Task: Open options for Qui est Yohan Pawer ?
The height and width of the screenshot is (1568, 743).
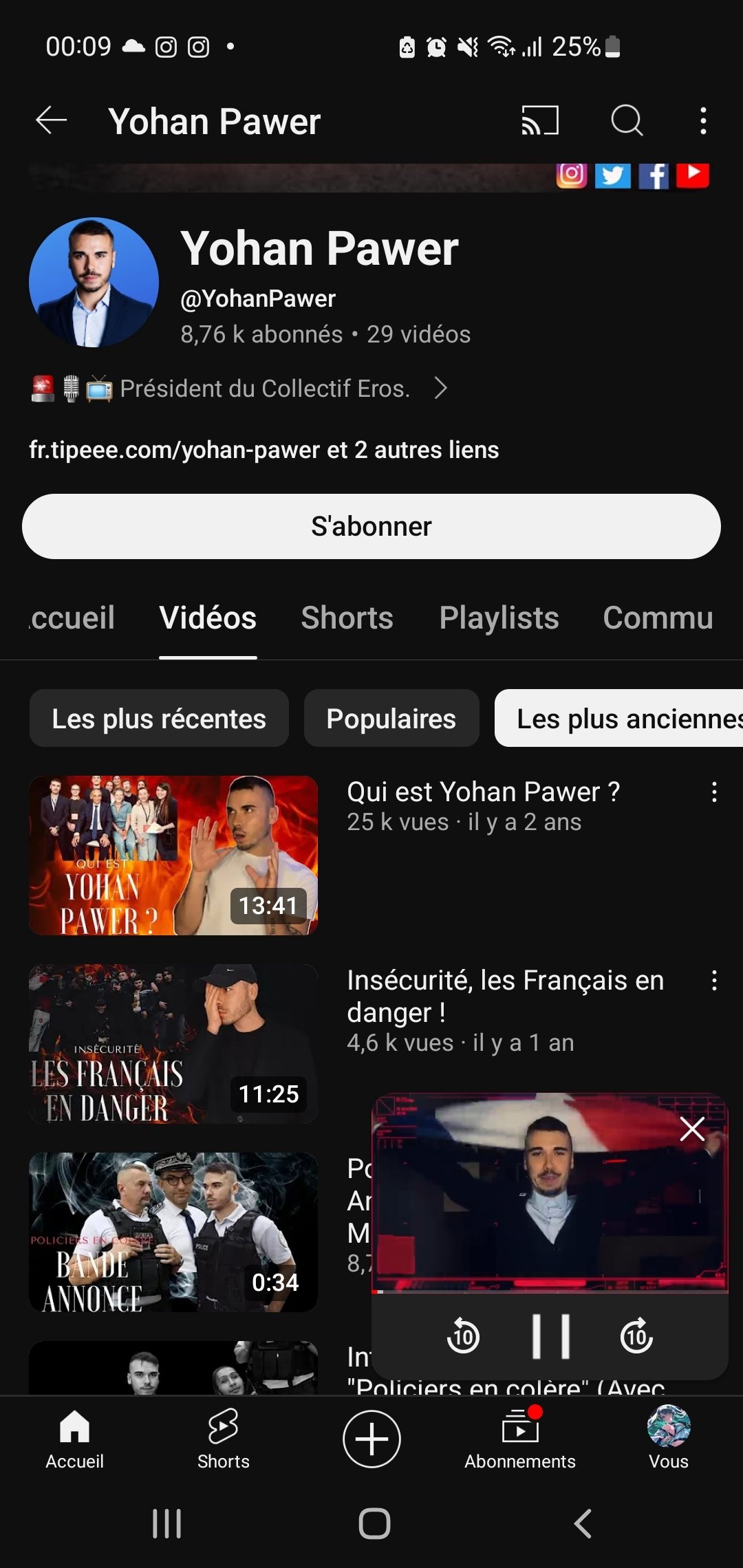Action: (x=714, y=792)
